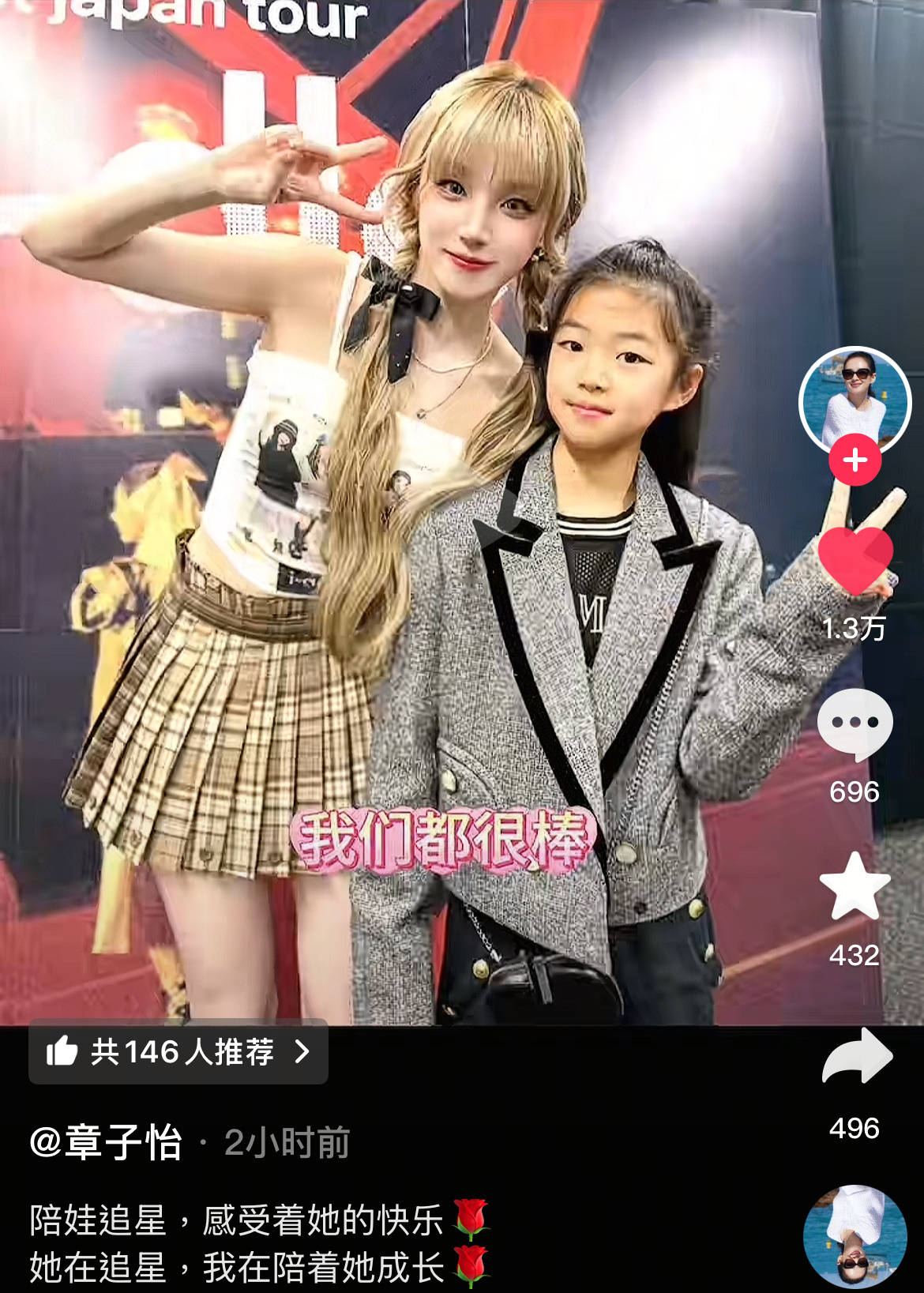The height and width of the screenshot is (1293, 924).
Task: Open the author's profile avatar
Action: (855, 400)
